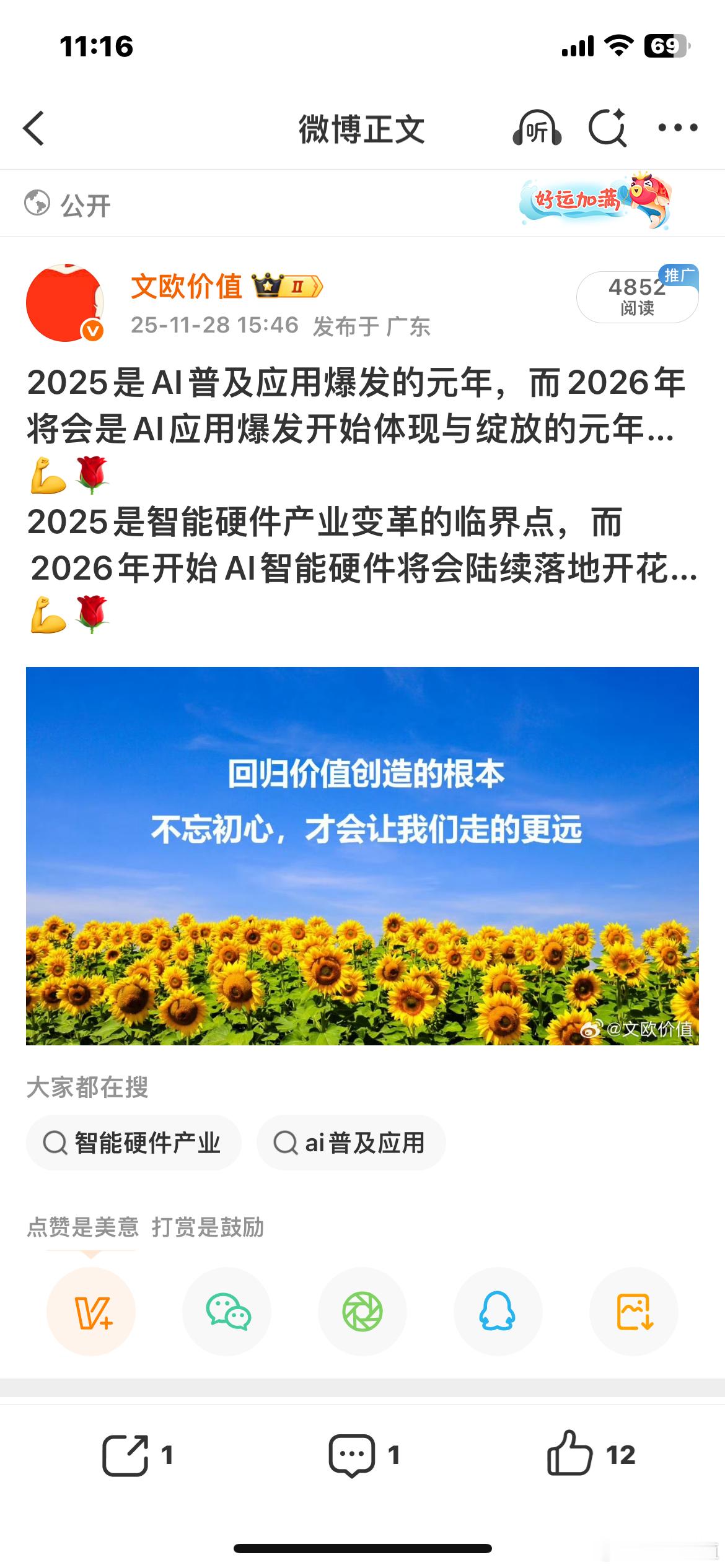Tap the refresh icon in the top bar
This screenshot has height=1568, width=725.
(609, 128)
